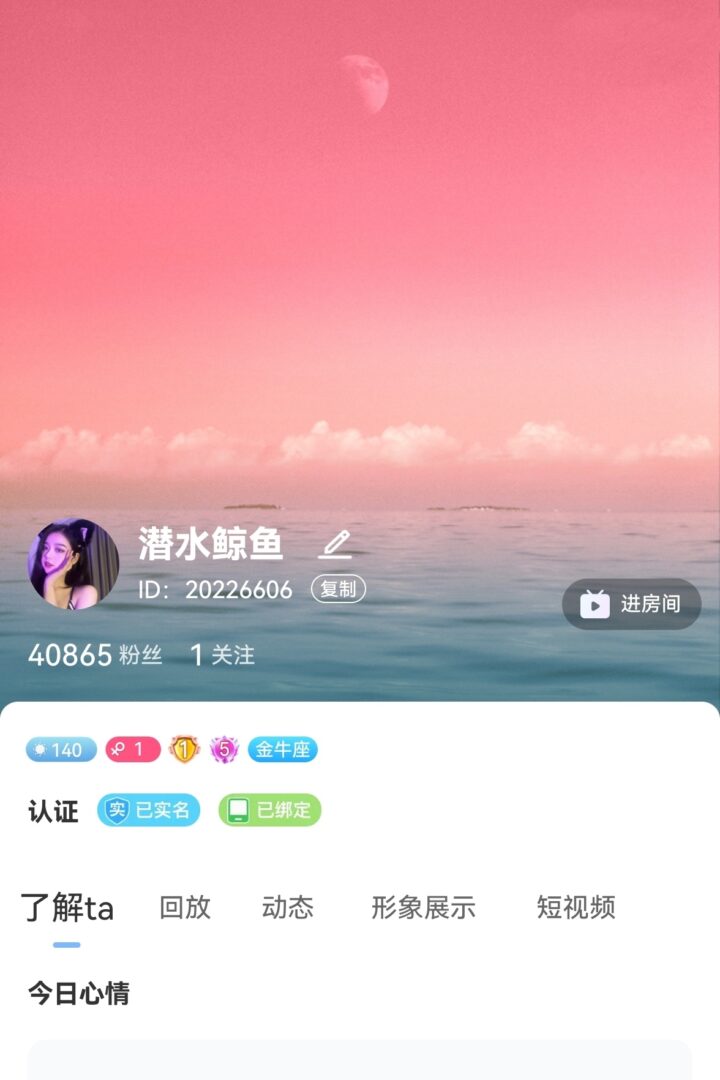Edit the nickname with the pencil icon
This screenshot has height=1080, width=720.
[335, 544]
